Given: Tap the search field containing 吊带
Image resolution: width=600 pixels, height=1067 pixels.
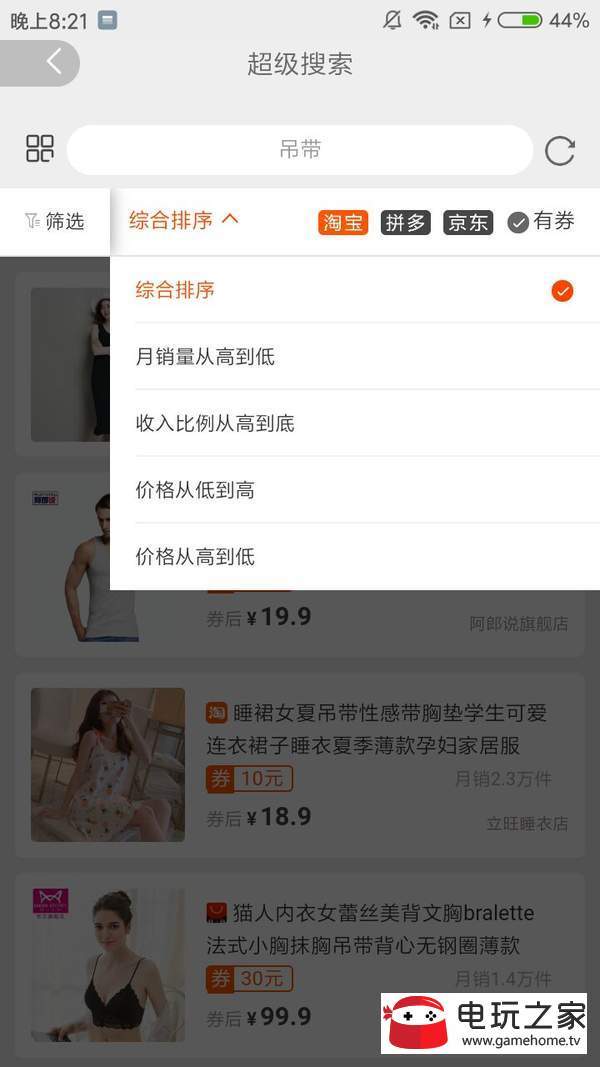Looking at the screenshot, I should pyautogui.click(x=299, y=150).
